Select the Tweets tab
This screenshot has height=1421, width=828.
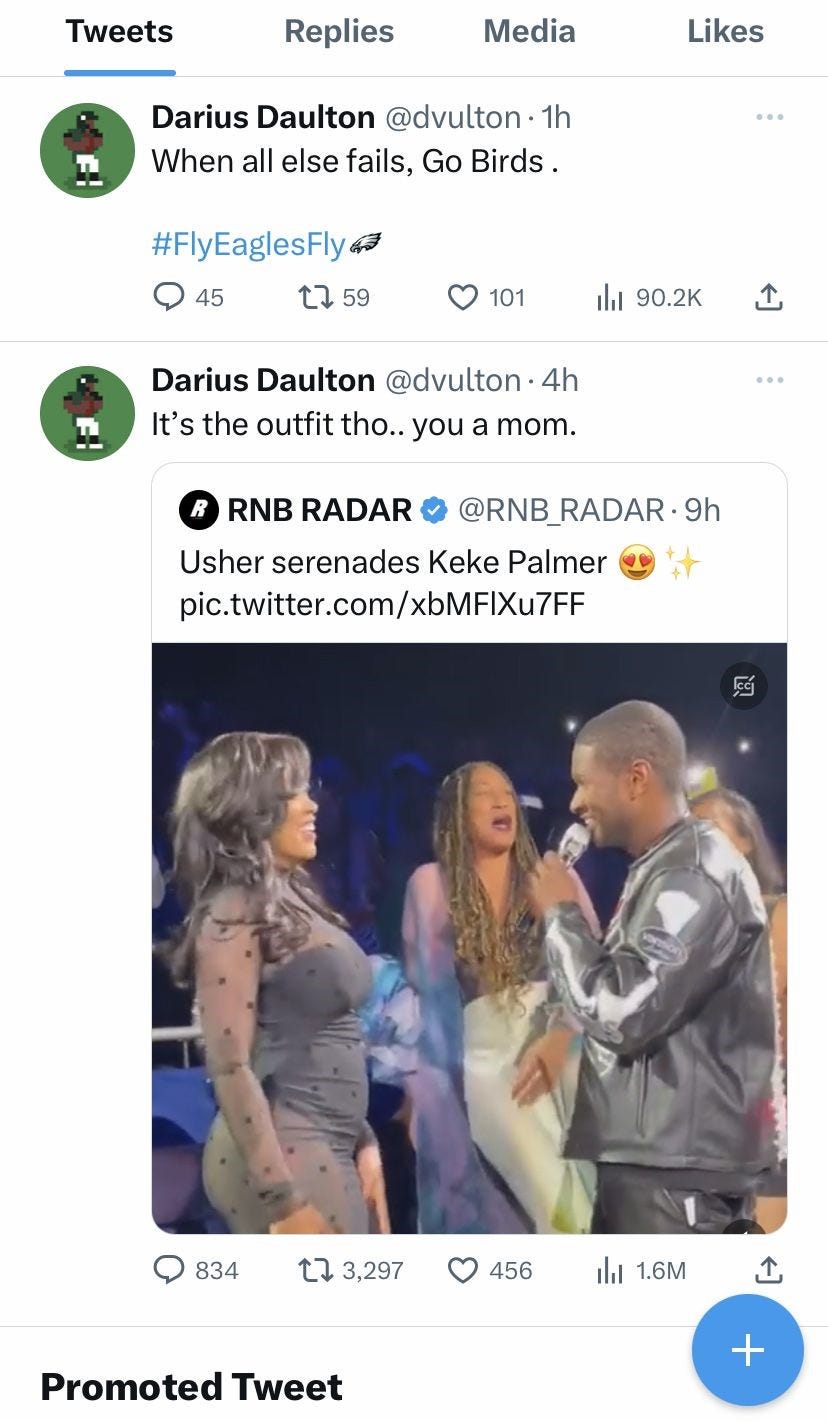point(119,32)
